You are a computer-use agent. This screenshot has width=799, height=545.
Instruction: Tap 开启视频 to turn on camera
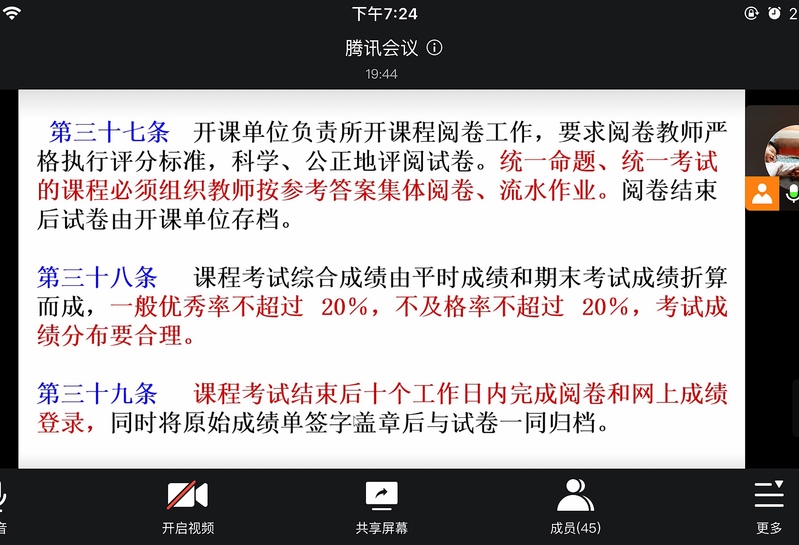tap(187, 504)
